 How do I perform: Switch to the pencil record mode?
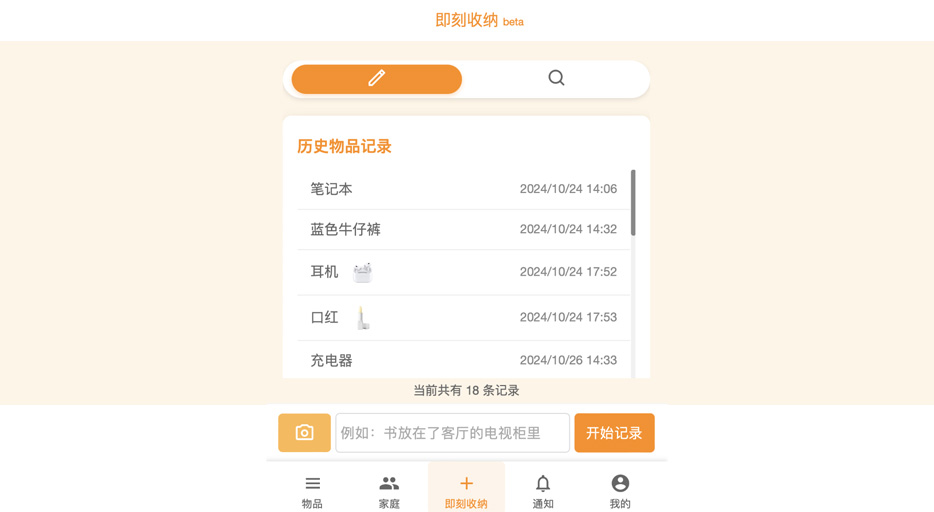[x=376, y=79]
